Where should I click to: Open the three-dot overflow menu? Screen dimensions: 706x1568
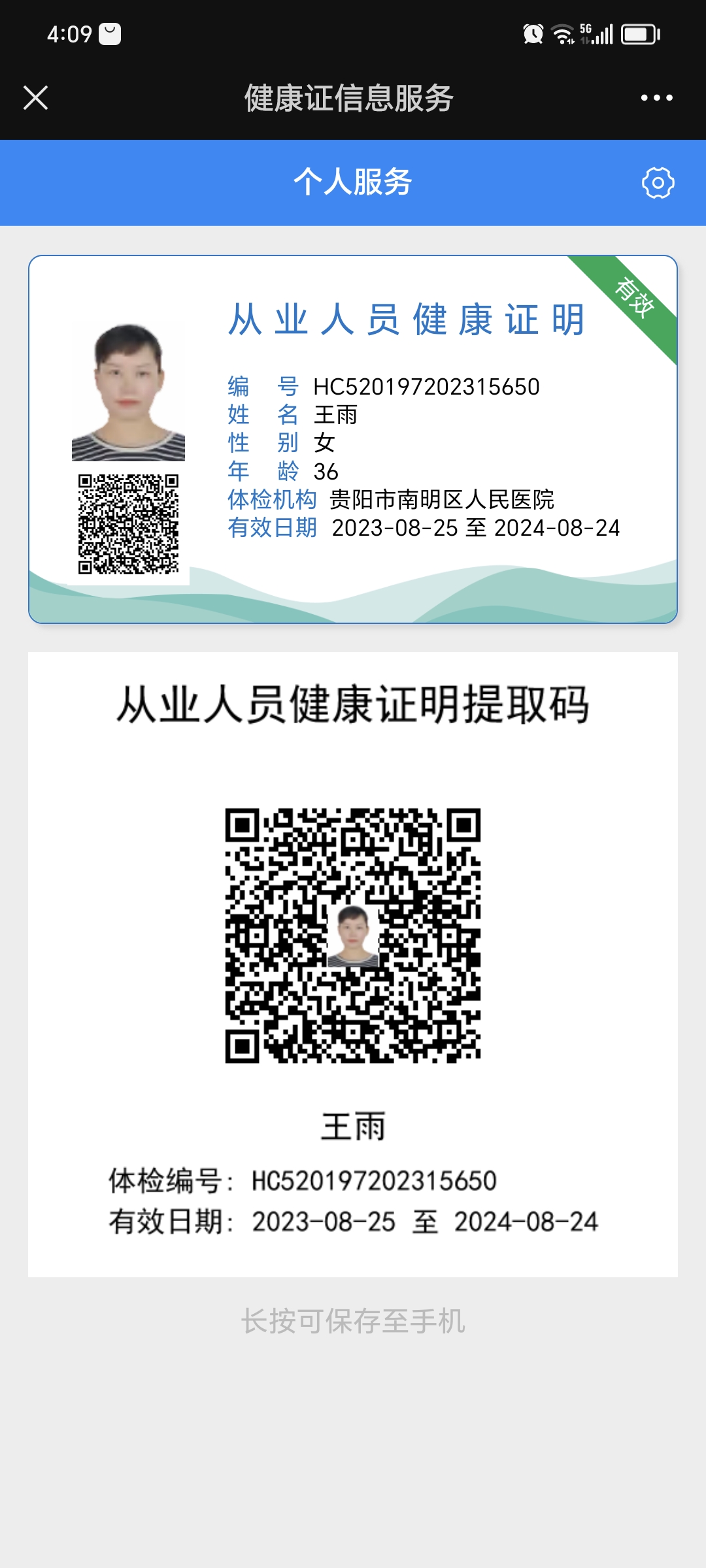point(656,98)
